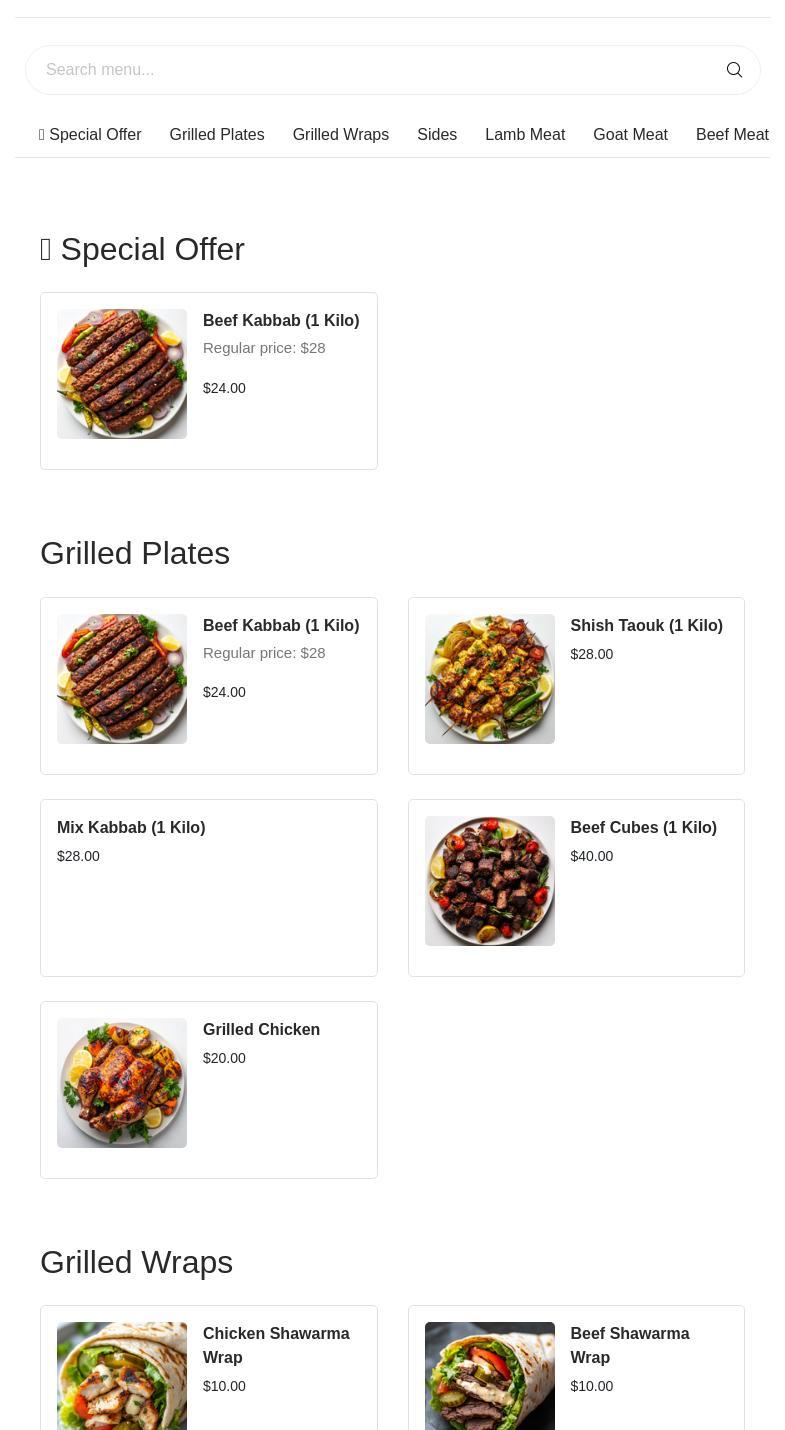Screen dimensions: 785x1430
Task: Tap the magnifier search icon
Action: point(734,70)
